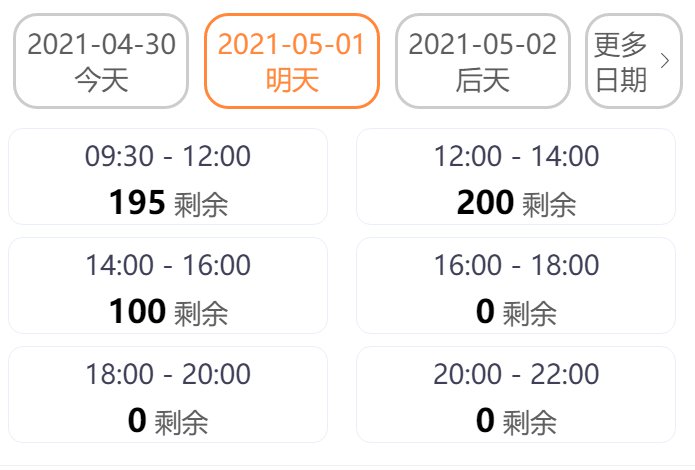Select today's date 2021-04-30
The image size is (695, 470).
[101, 61]
